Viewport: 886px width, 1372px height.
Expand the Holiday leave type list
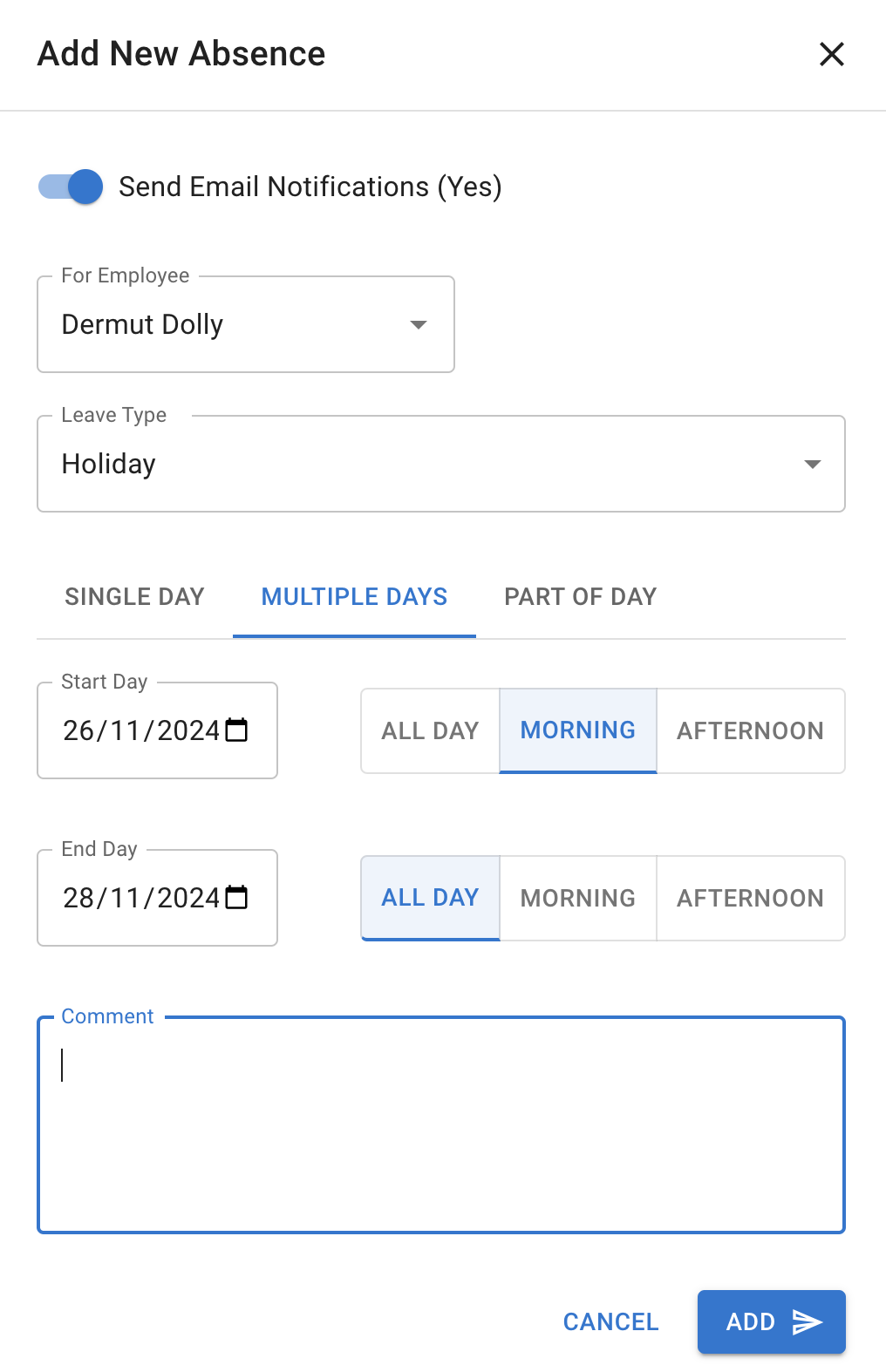(x=440, y=464)
